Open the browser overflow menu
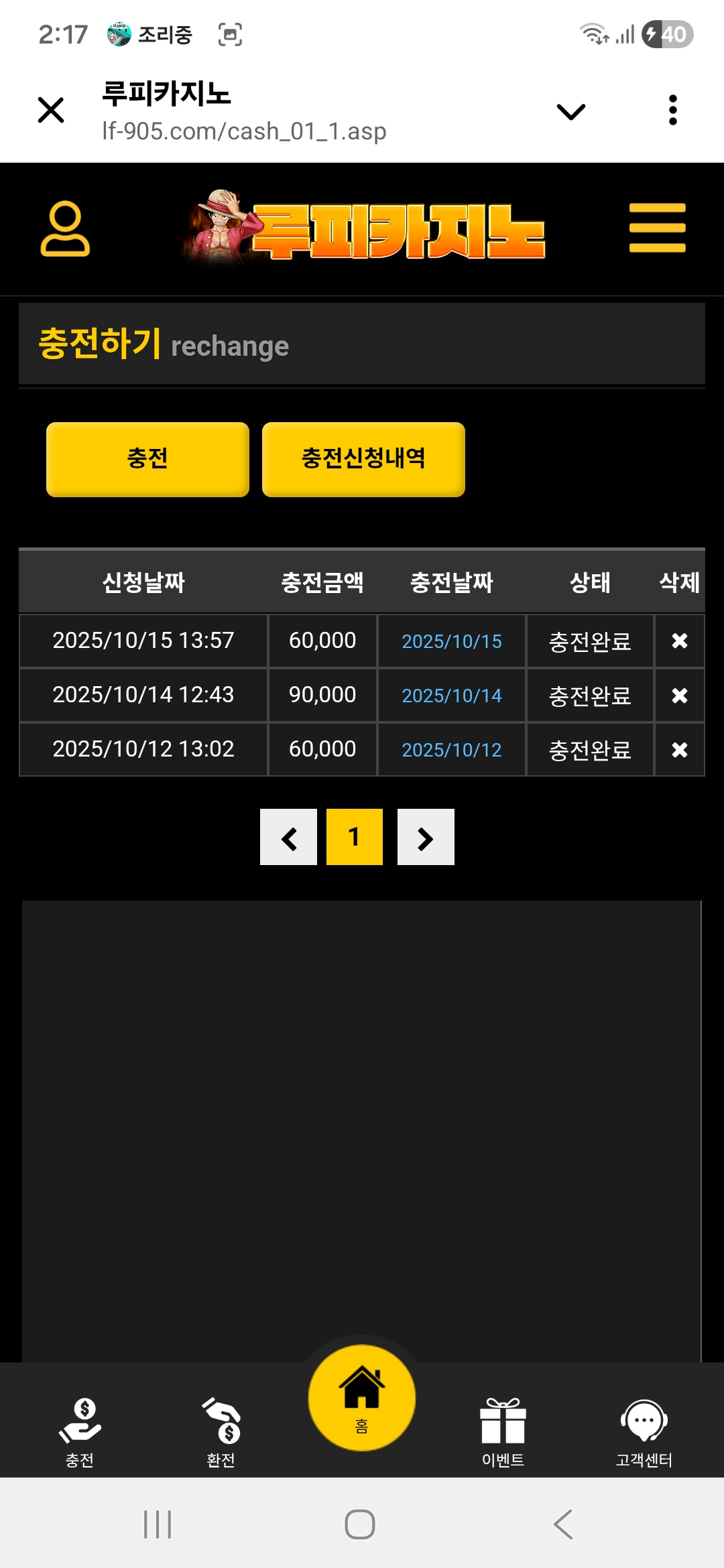 tap(672, 110)
